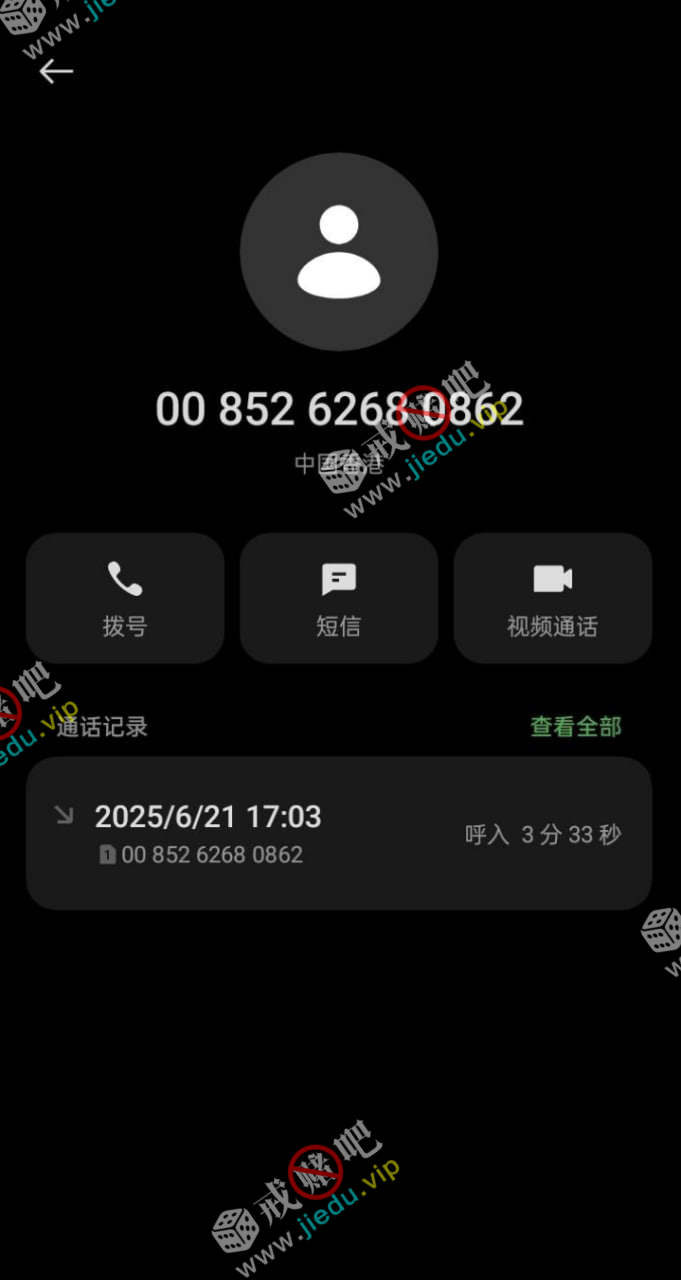Open 短信 to send a message
This screenshot has height=1280, width=681.
click(x=339, y=597)
